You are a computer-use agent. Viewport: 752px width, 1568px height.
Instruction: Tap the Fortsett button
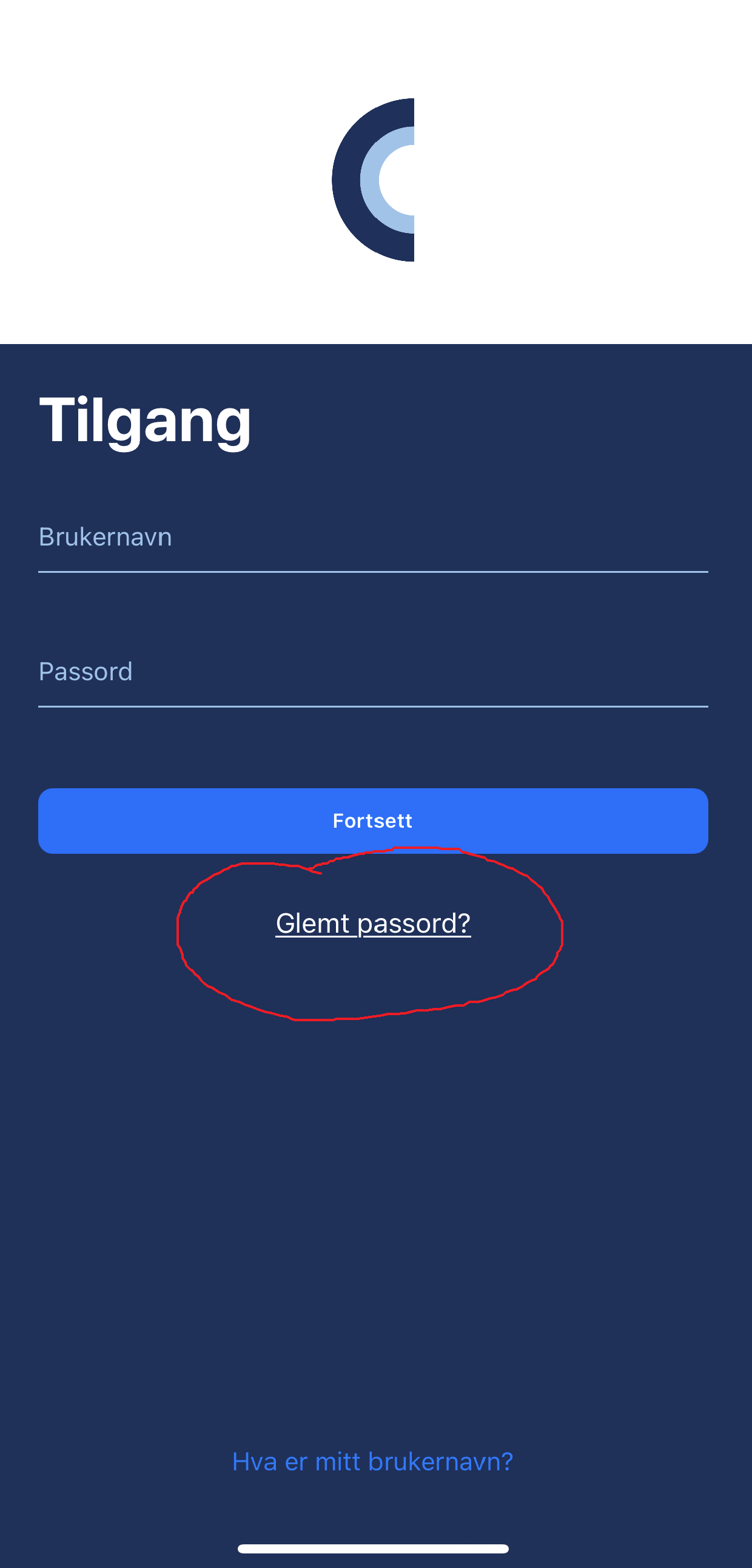(372, 820)
